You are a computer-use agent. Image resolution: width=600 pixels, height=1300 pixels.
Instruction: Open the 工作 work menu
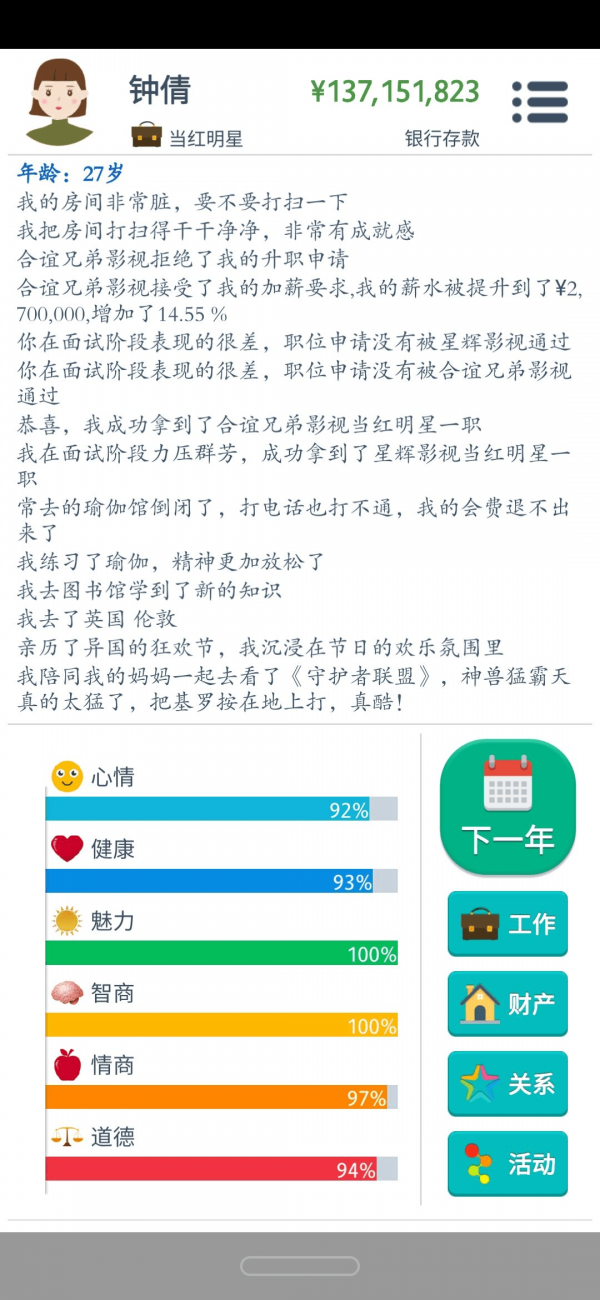tap(508, 924)
